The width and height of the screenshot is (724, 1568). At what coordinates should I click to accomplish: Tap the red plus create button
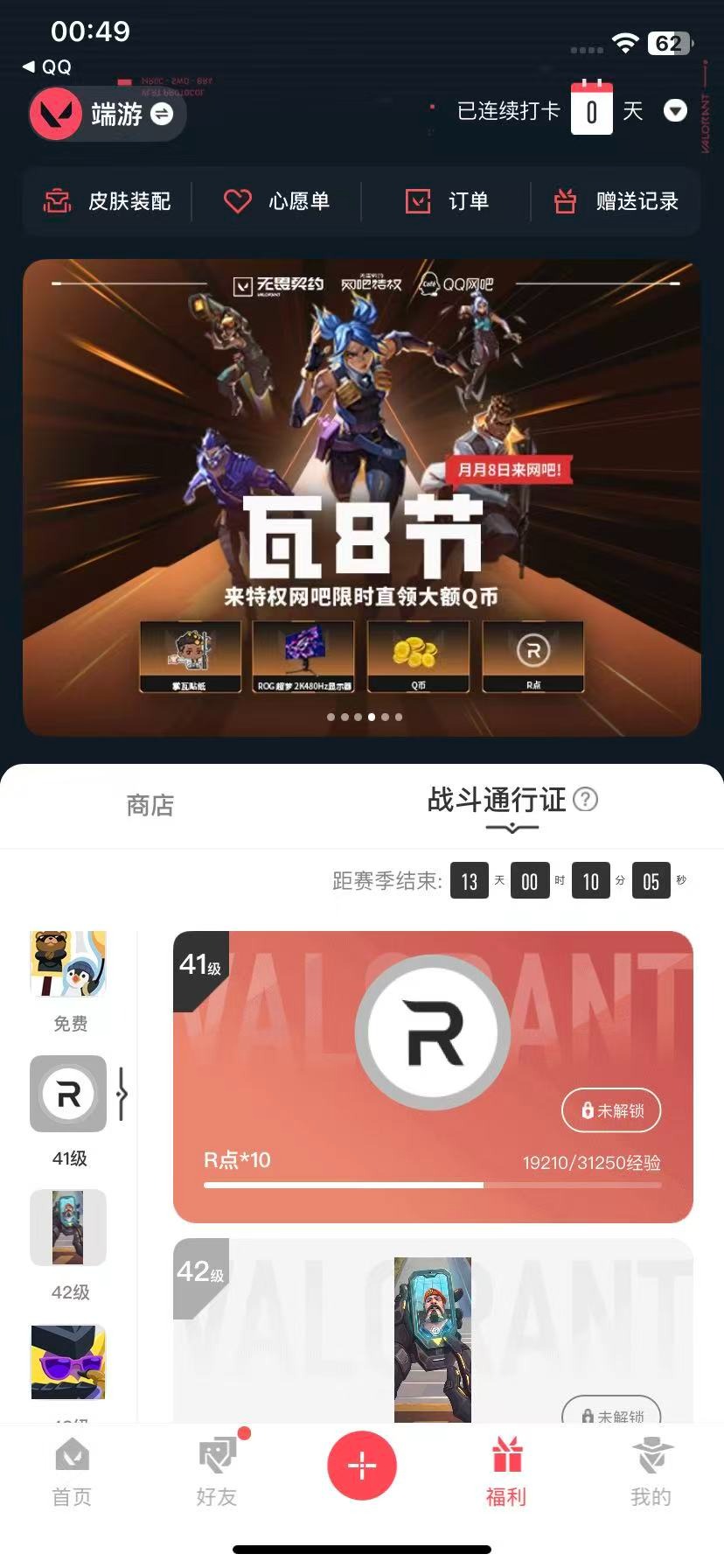pos(362,1465)
